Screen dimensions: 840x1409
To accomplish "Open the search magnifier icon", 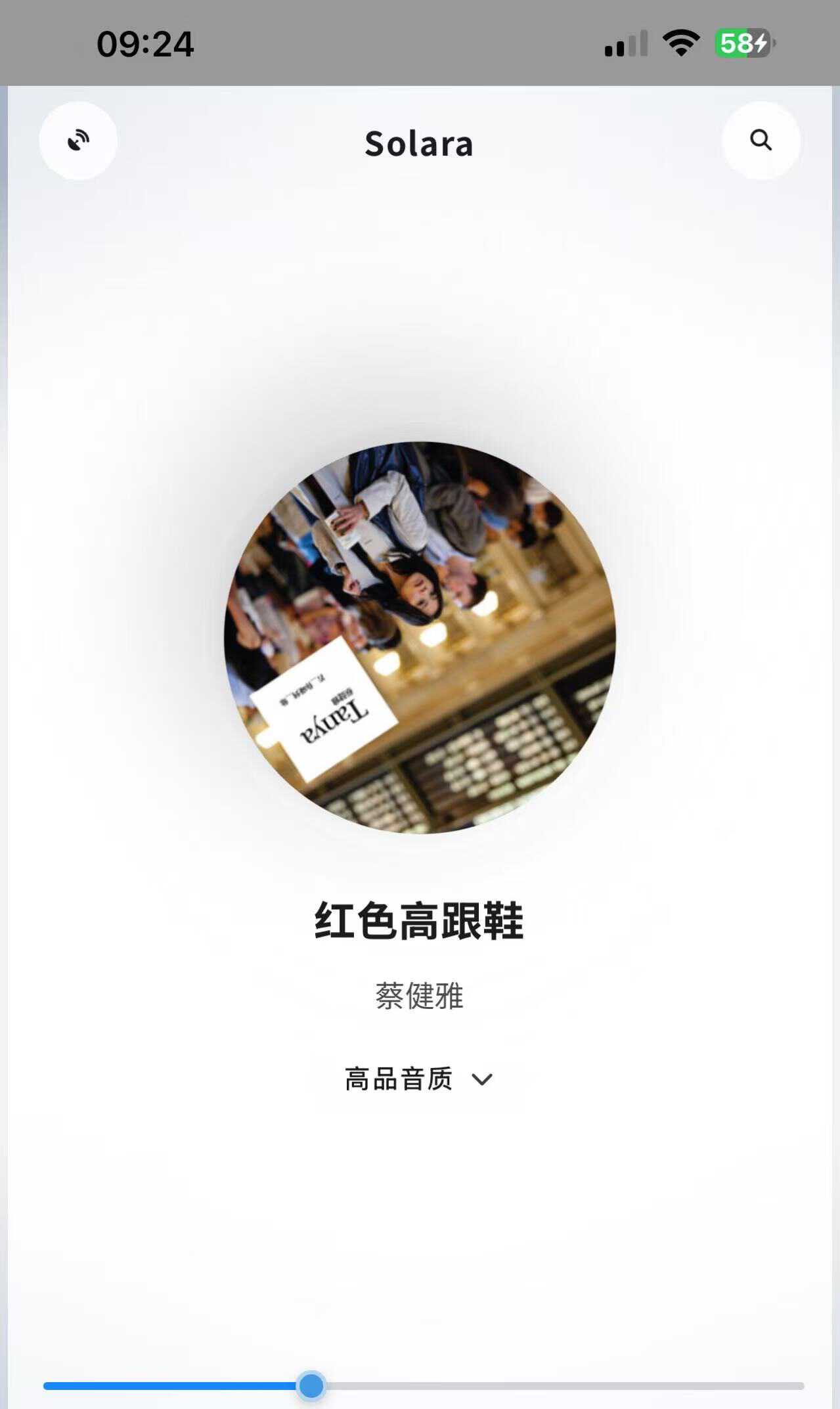I will [x=761, y=140].
